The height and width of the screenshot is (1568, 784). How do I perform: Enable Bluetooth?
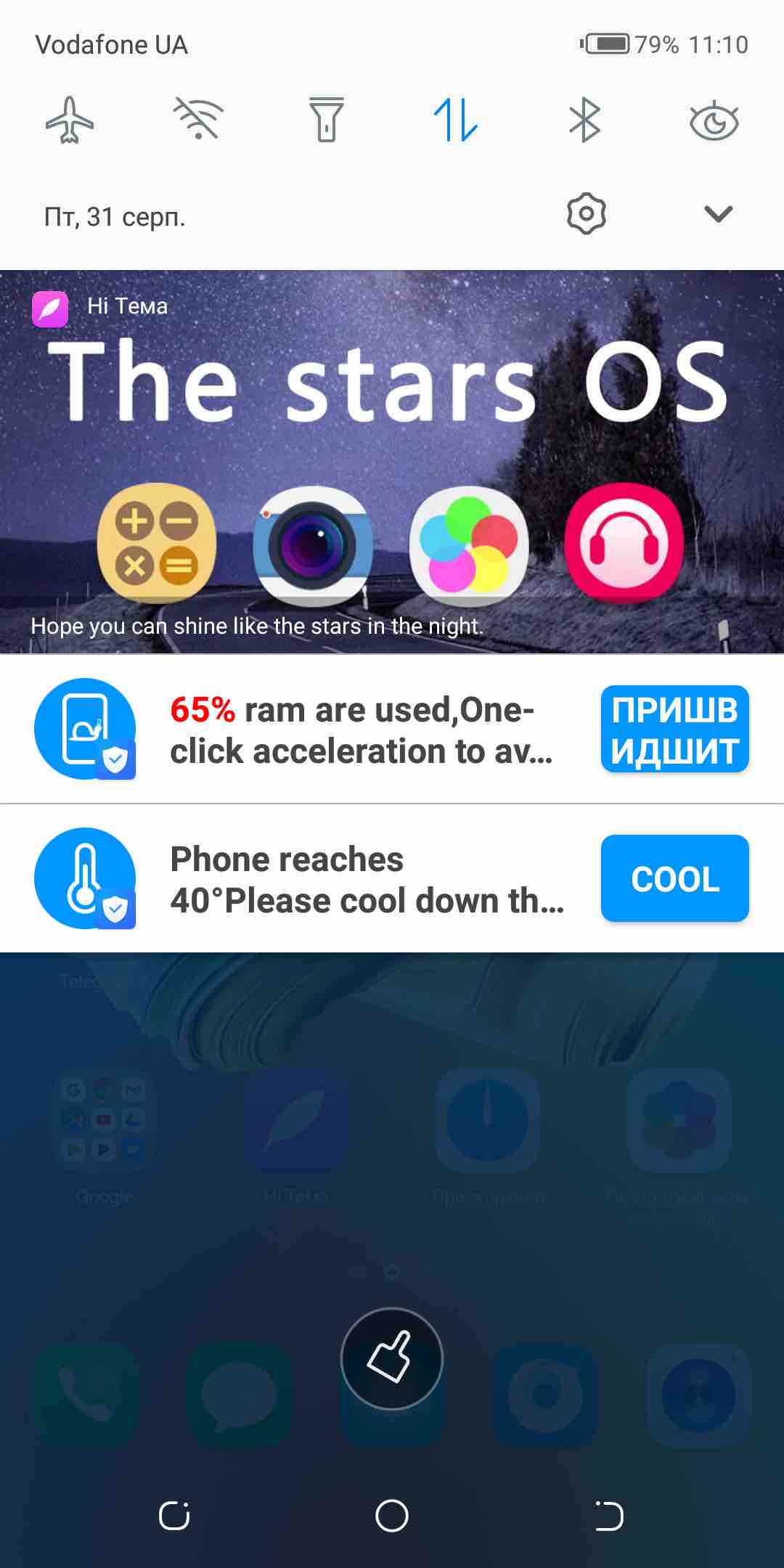584,120
